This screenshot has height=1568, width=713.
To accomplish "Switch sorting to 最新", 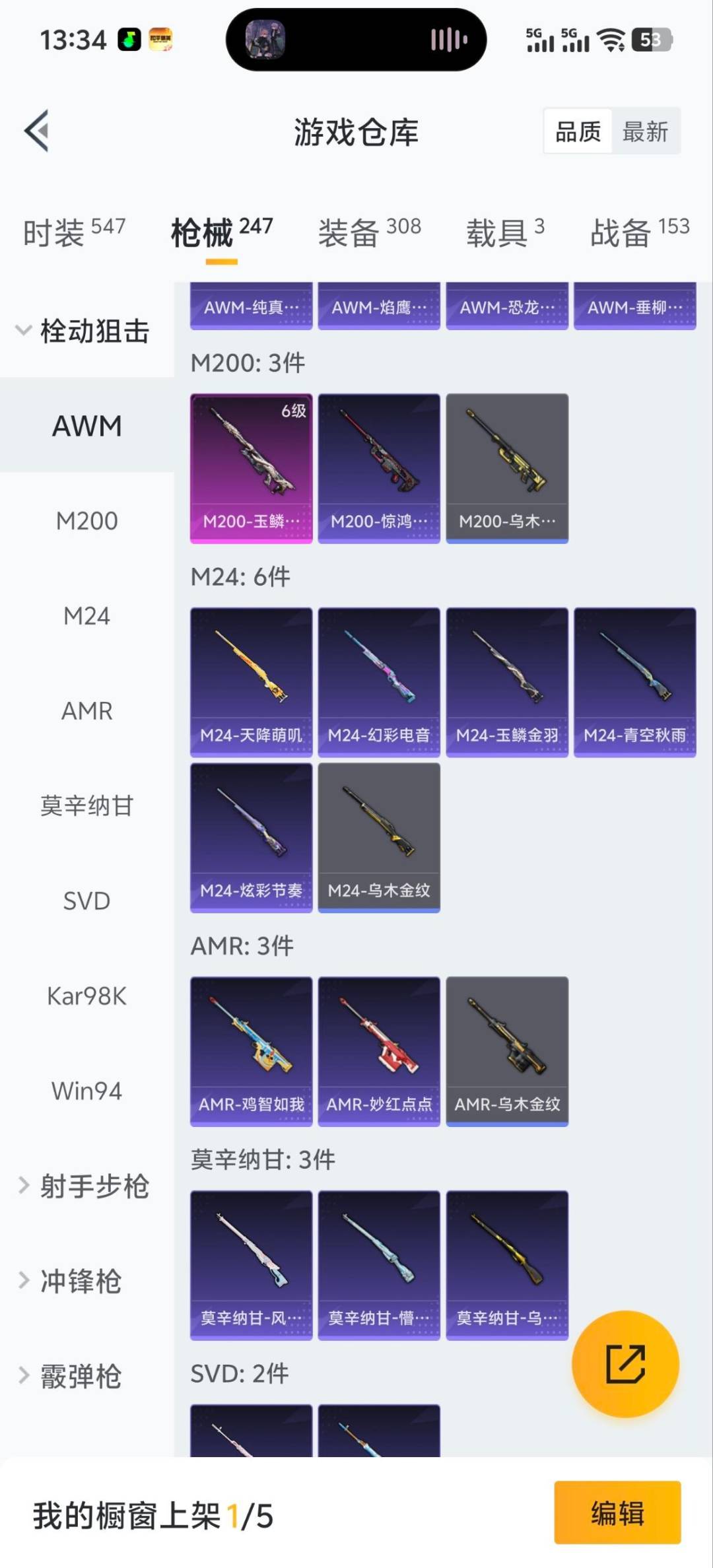I will pyautogui.click(x=646, y=131).
